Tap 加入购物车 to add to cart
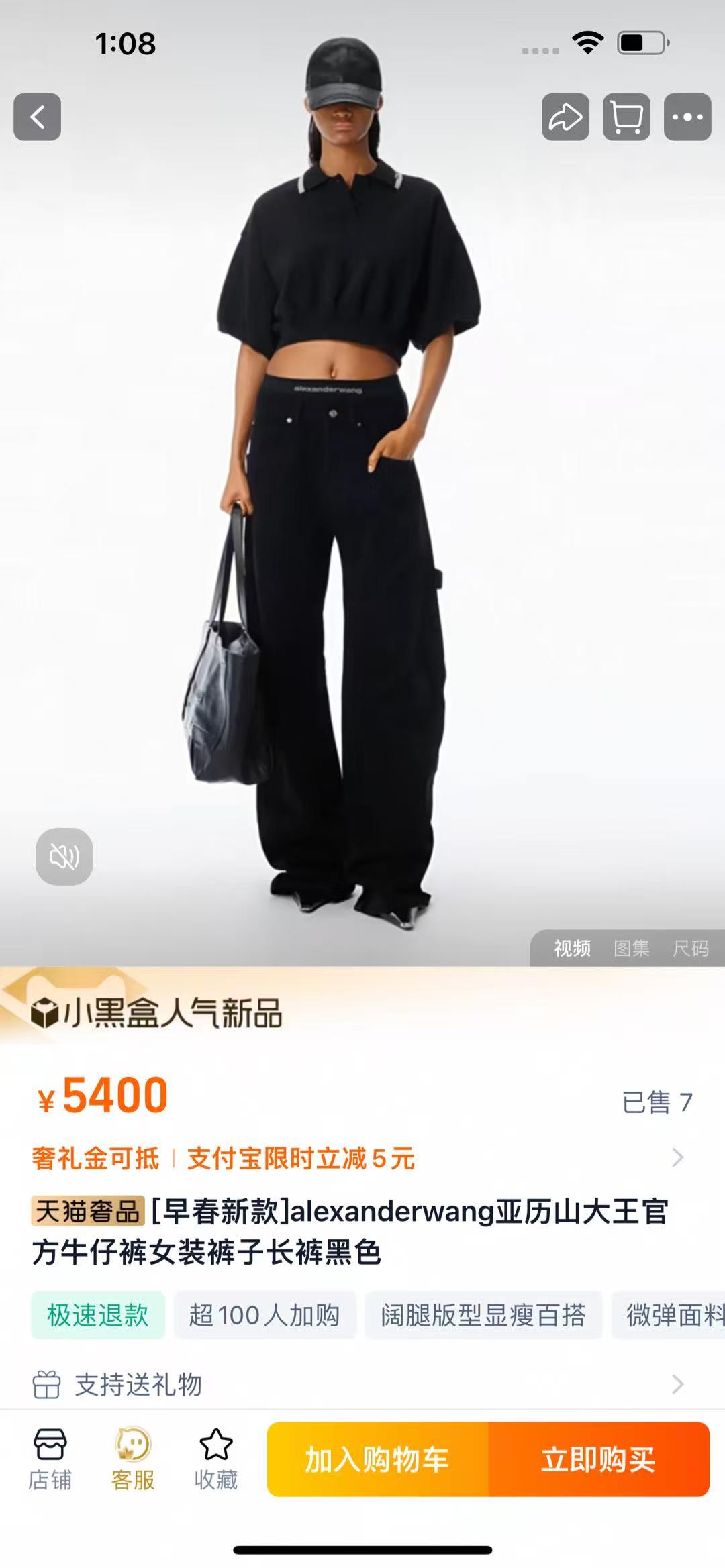The width and height of the screenshot is (725, 1568). (x=377, y=1459)
